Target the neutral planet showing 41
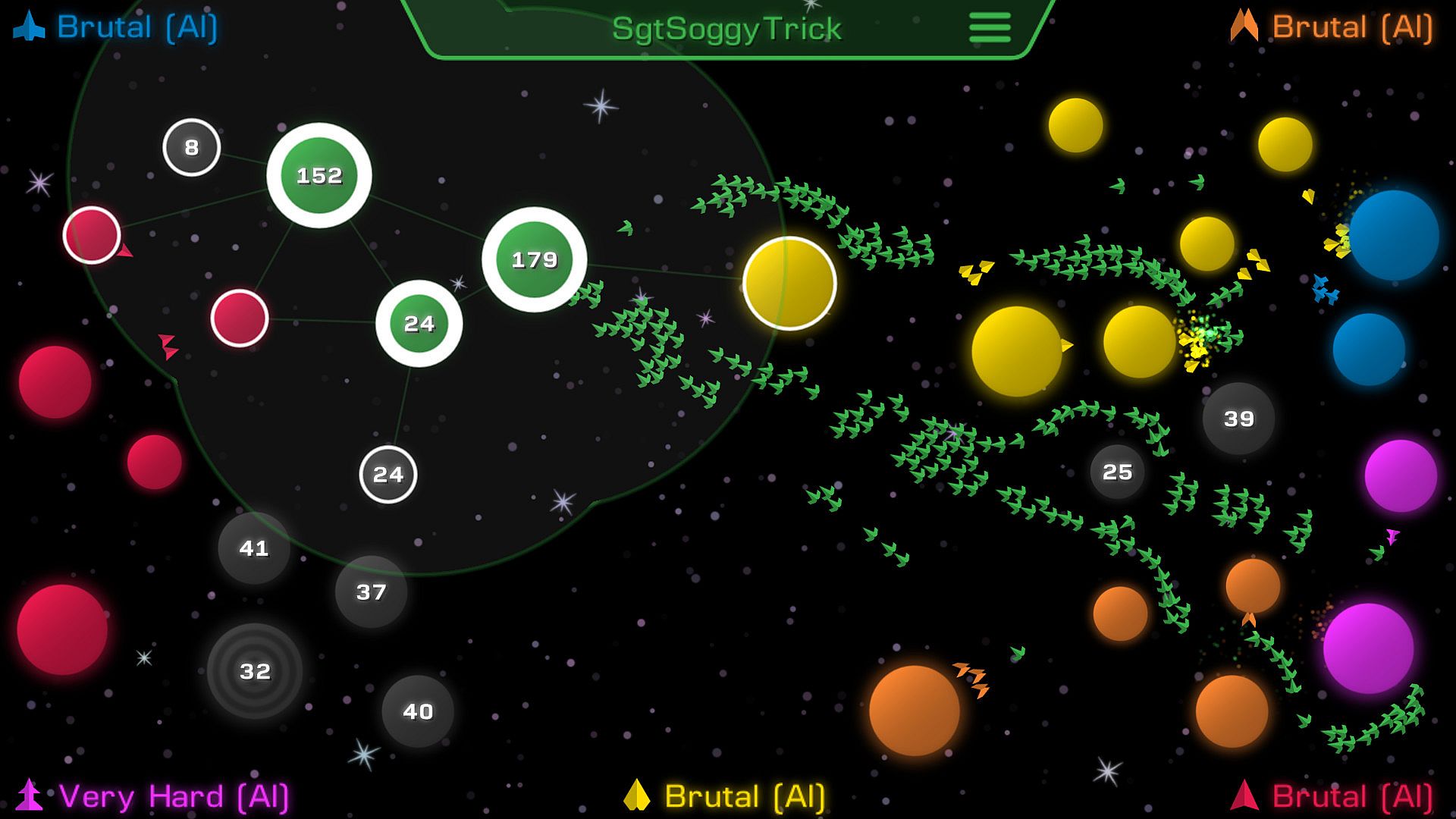 pos(254,548)
